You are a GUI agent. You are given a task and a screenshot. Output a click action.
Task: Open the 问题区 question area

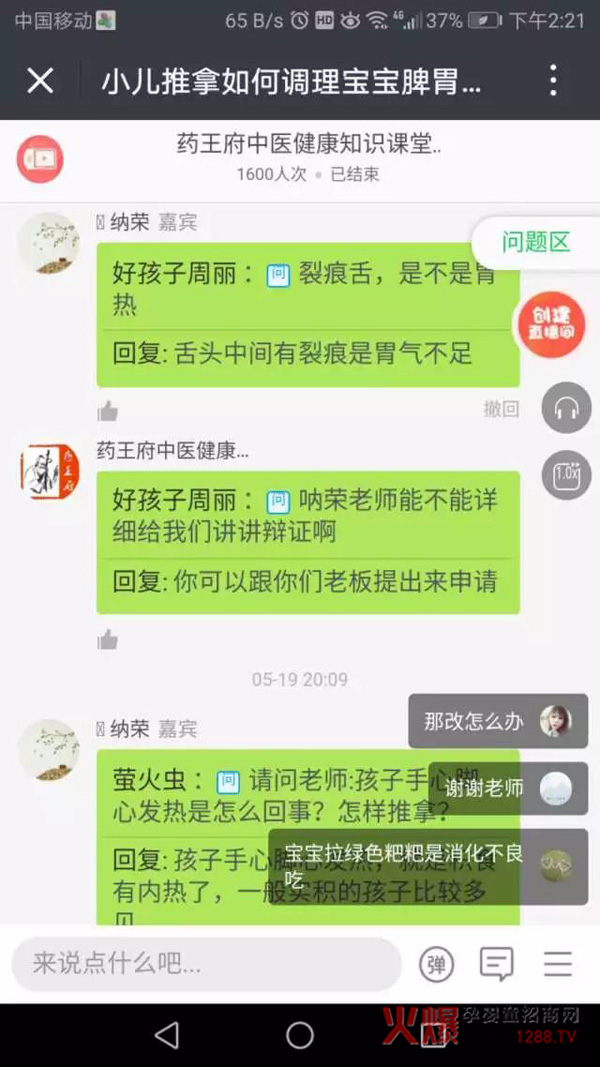536,242
